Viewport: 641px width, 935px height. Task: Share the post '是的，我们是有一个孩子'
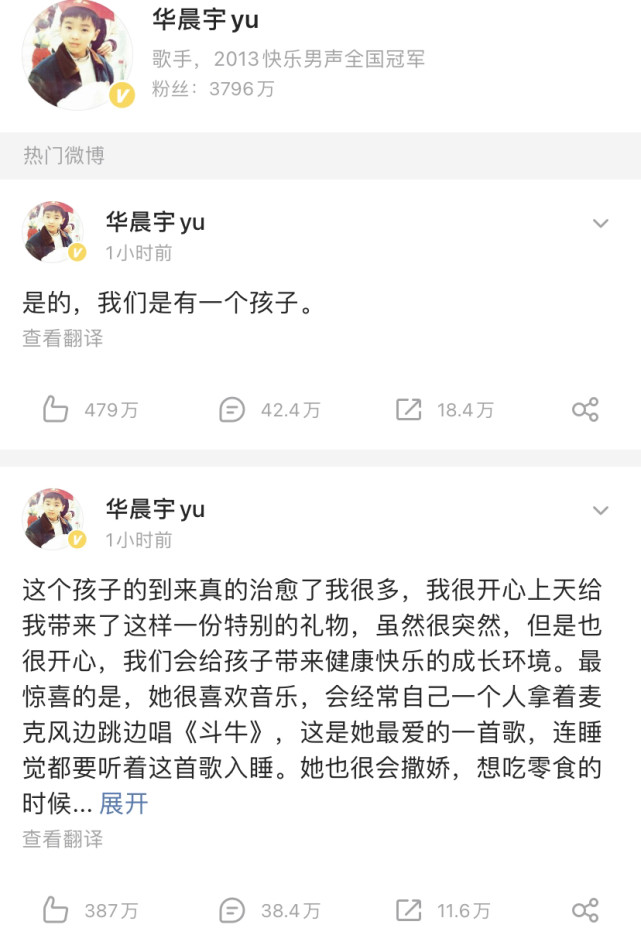click(585, 409)
